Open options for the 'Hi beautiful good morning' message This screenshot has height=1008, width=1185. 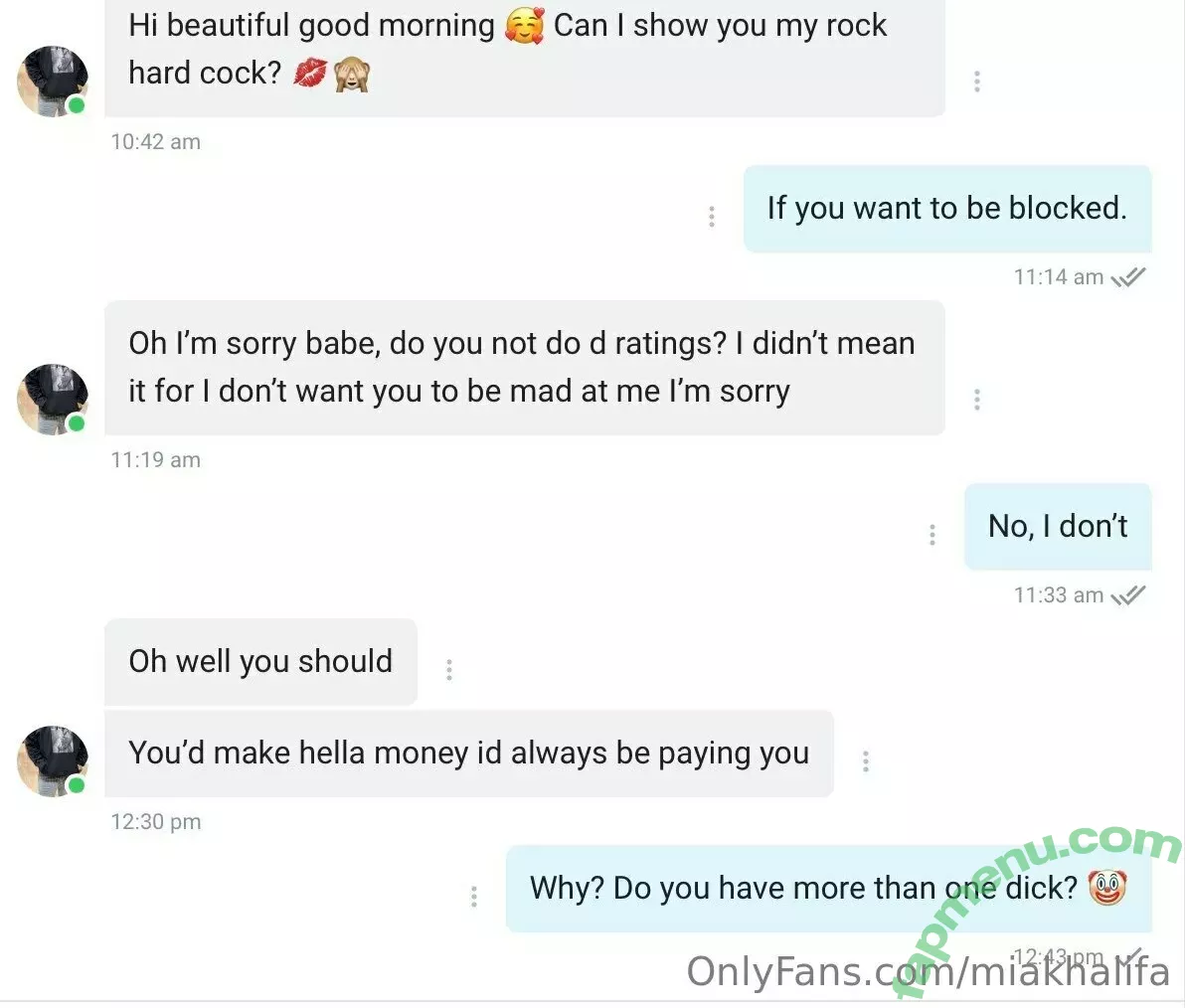(x=977, y=82)
